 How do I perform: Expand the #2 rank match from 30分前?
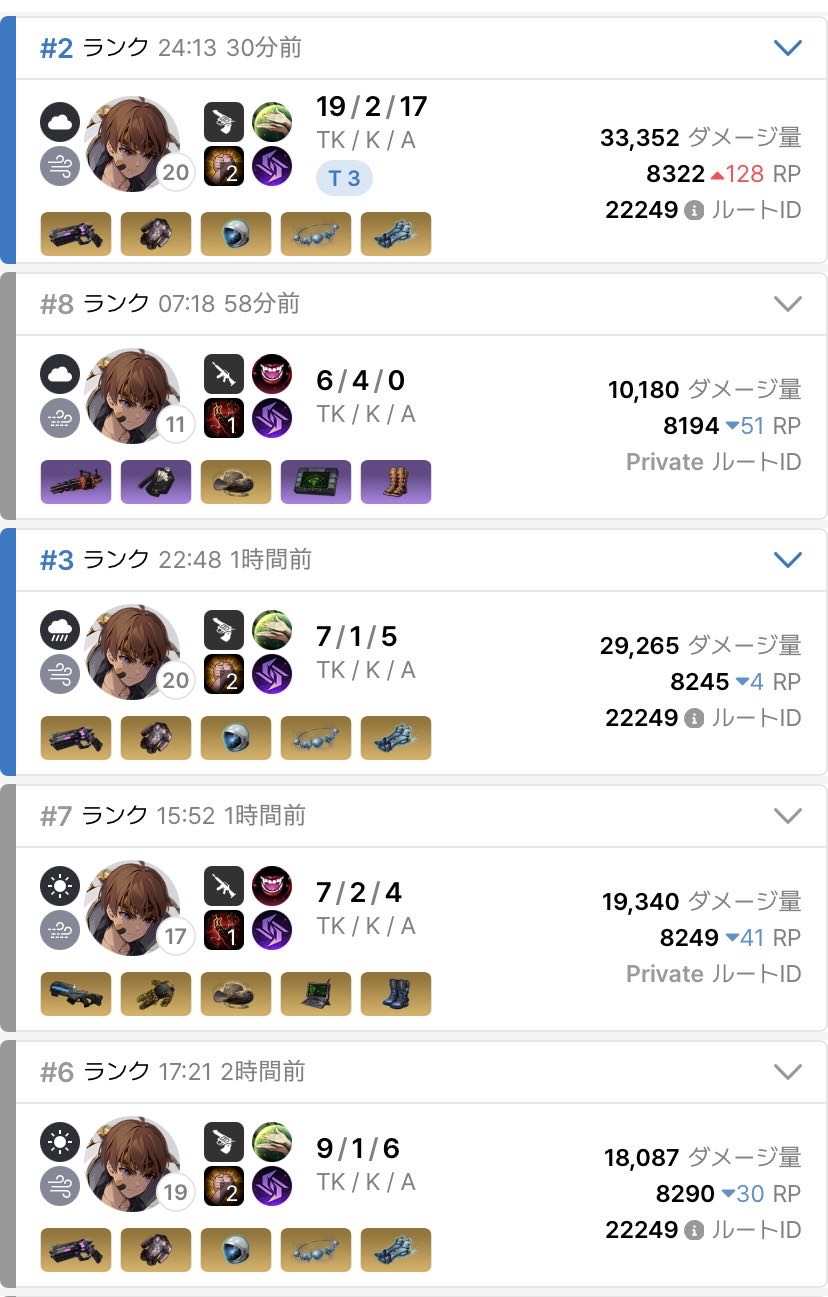[x=788, y=48]
